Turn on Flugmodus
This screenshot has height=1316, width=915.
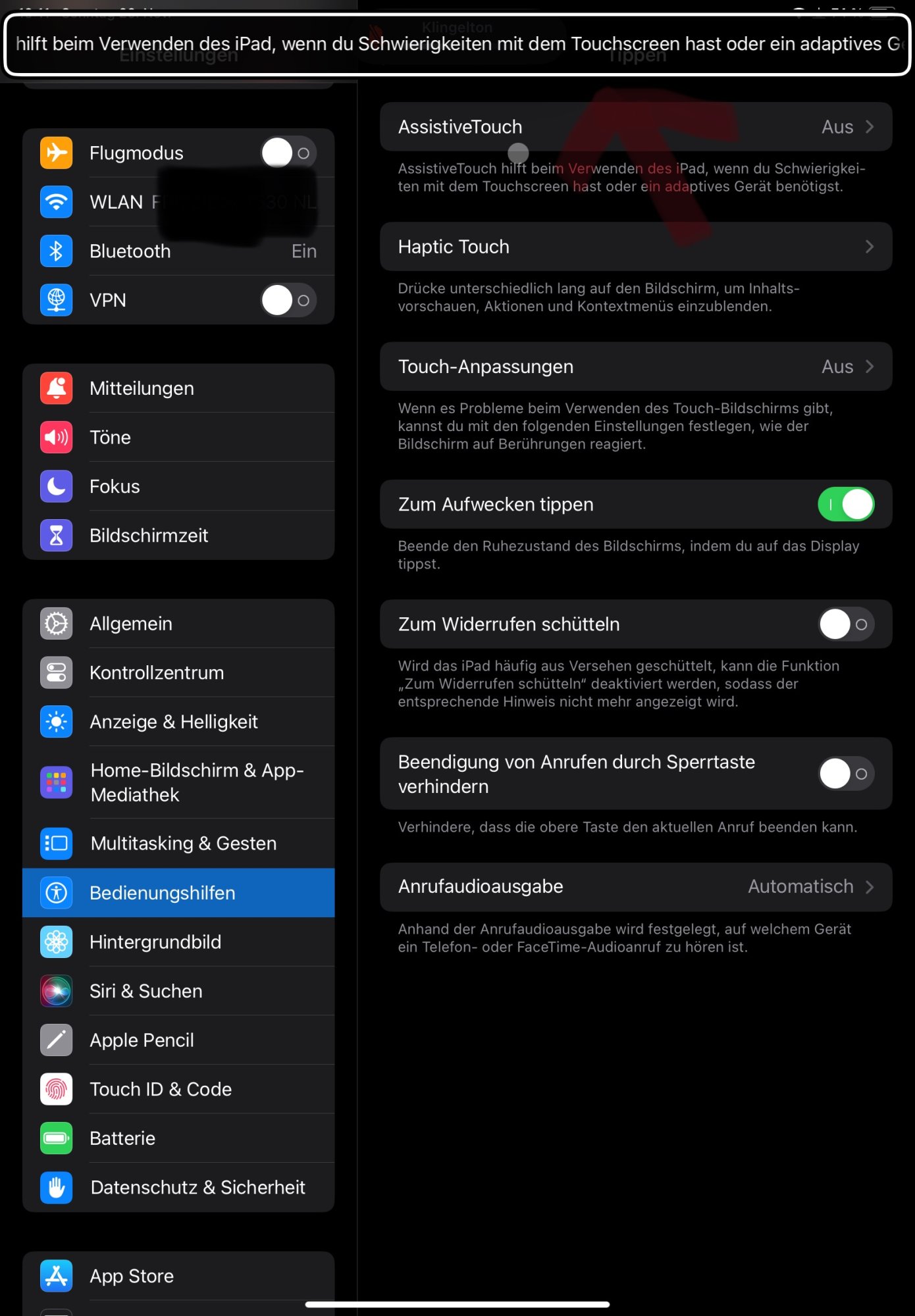(x=289, y=153)
